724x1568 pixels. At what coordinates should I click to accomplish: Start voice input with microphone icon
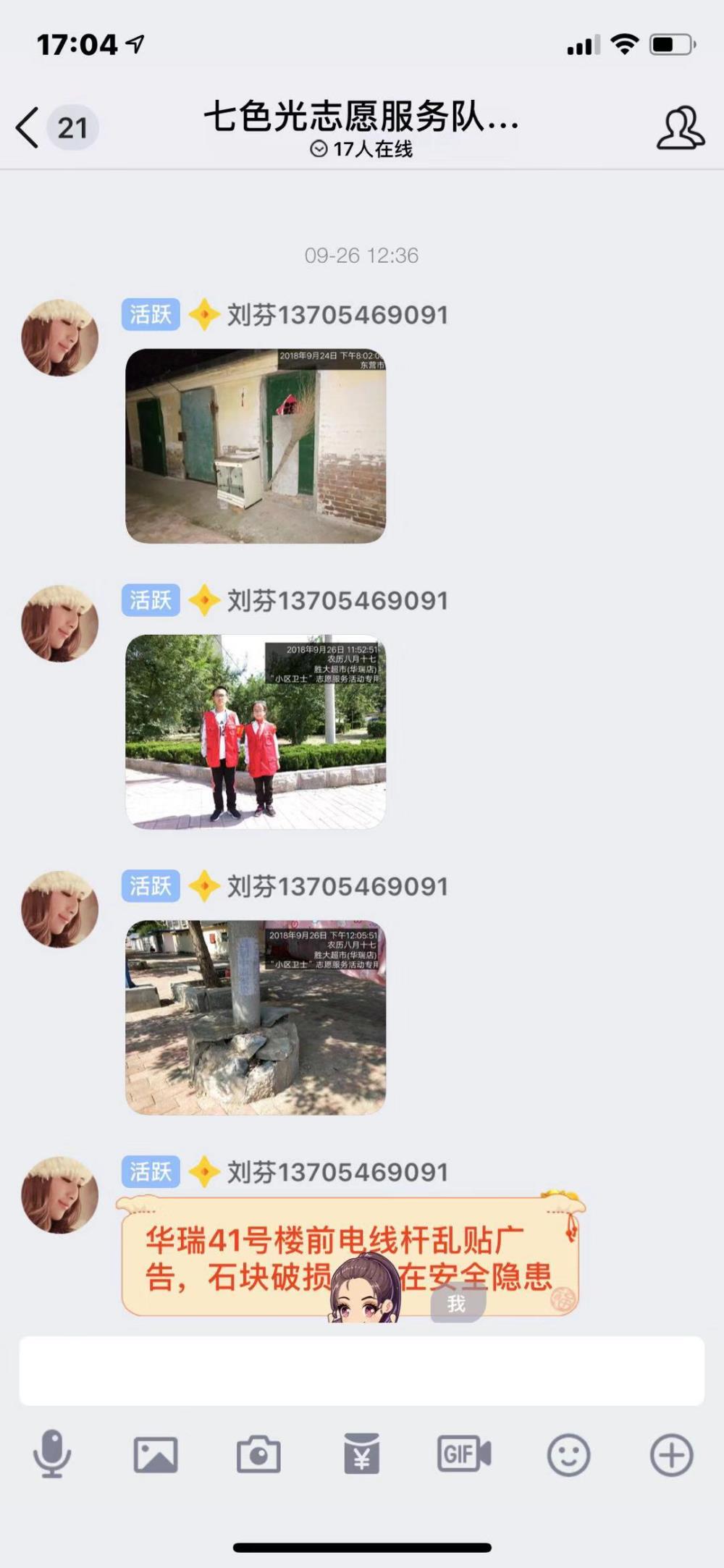pyautogui.click(x=52, y=1454)
